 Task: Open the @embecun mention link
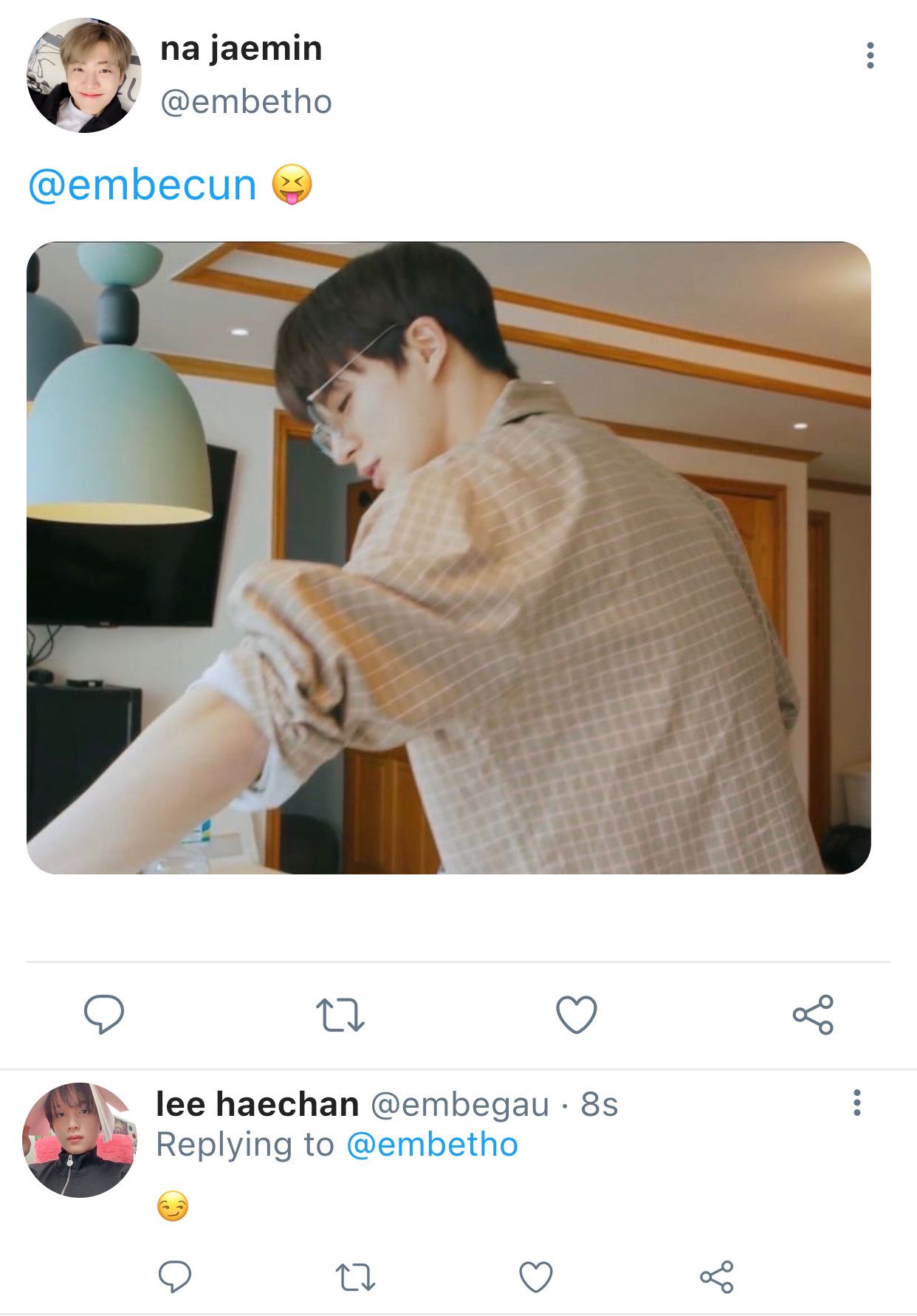[x=142, y=185]
